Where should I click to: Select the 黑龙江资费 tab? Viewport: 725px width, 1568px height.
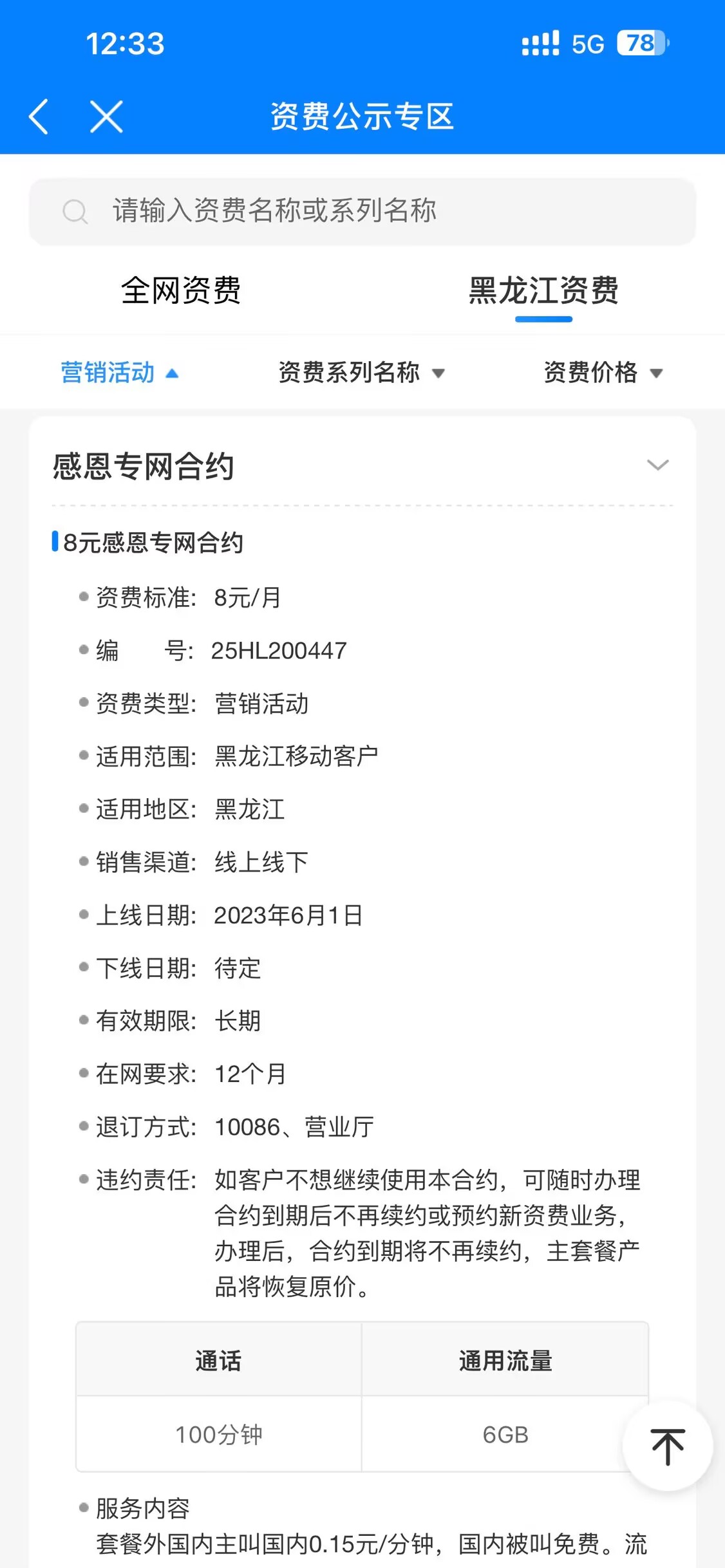click(543, 290)
